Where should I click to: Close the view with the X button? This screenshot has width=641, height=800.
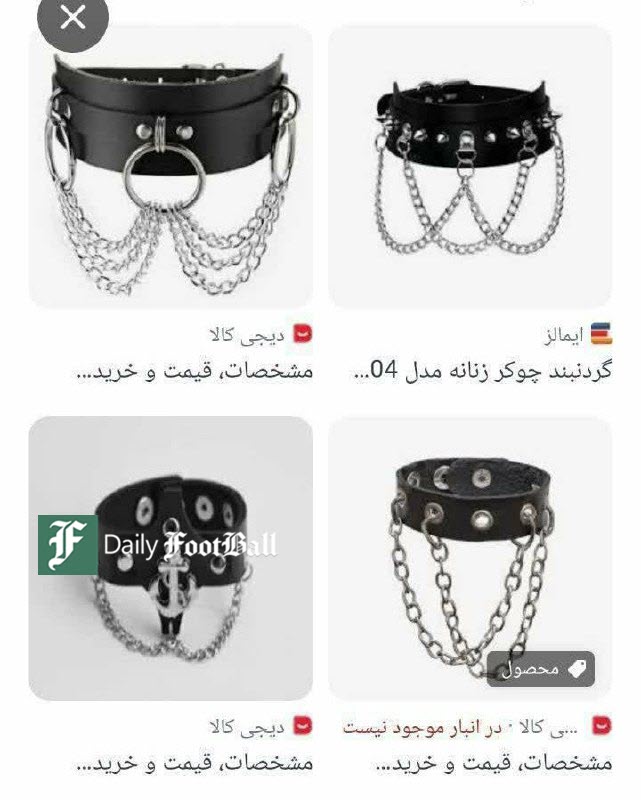click(x=73, y=18)
